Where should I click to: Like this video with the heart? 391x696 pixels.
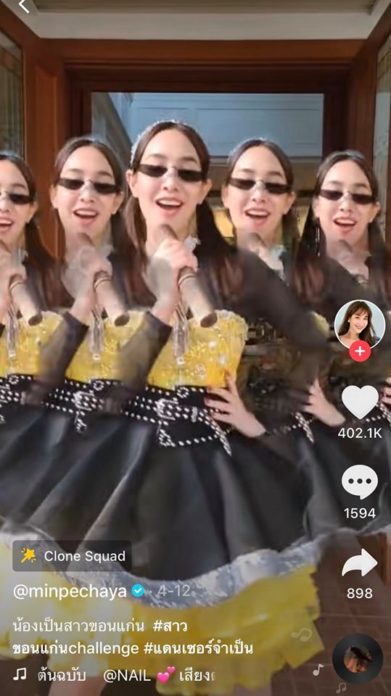pyautogui.click(x=360, y=402)
